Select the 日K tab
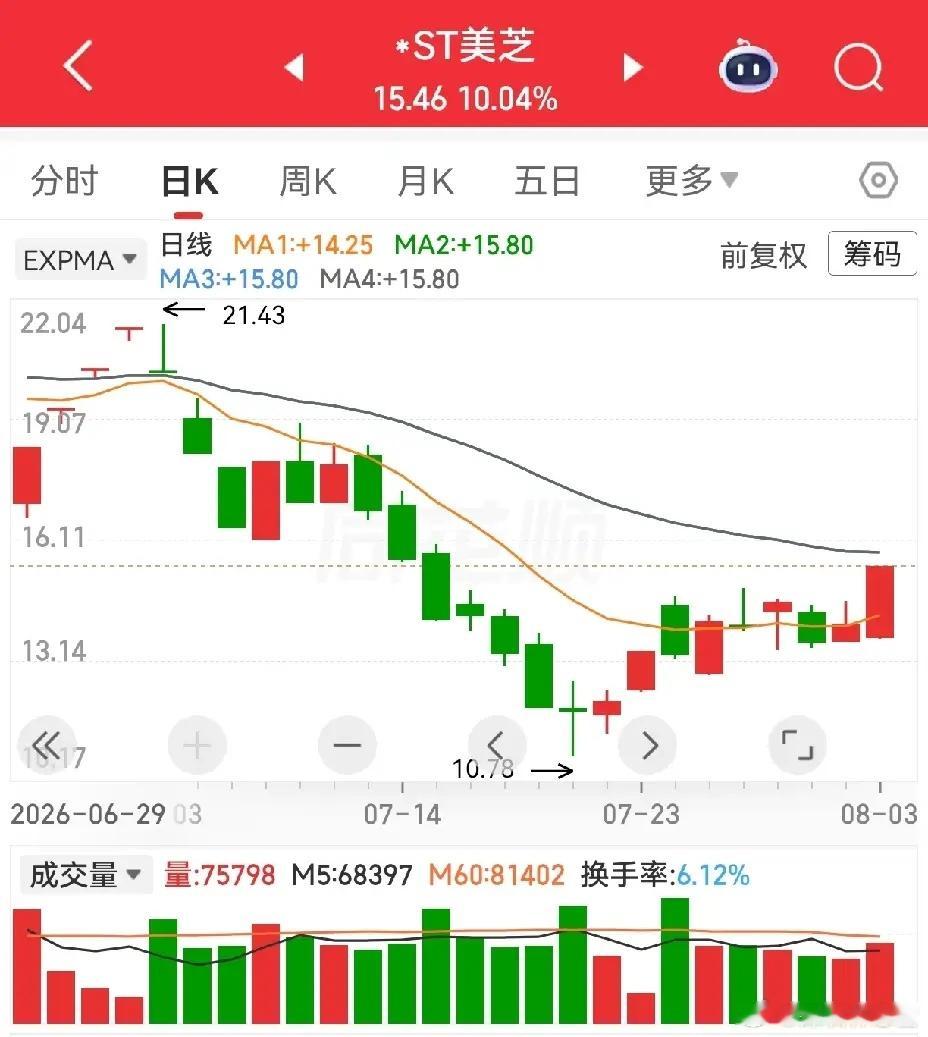 (x=189, y=181)
